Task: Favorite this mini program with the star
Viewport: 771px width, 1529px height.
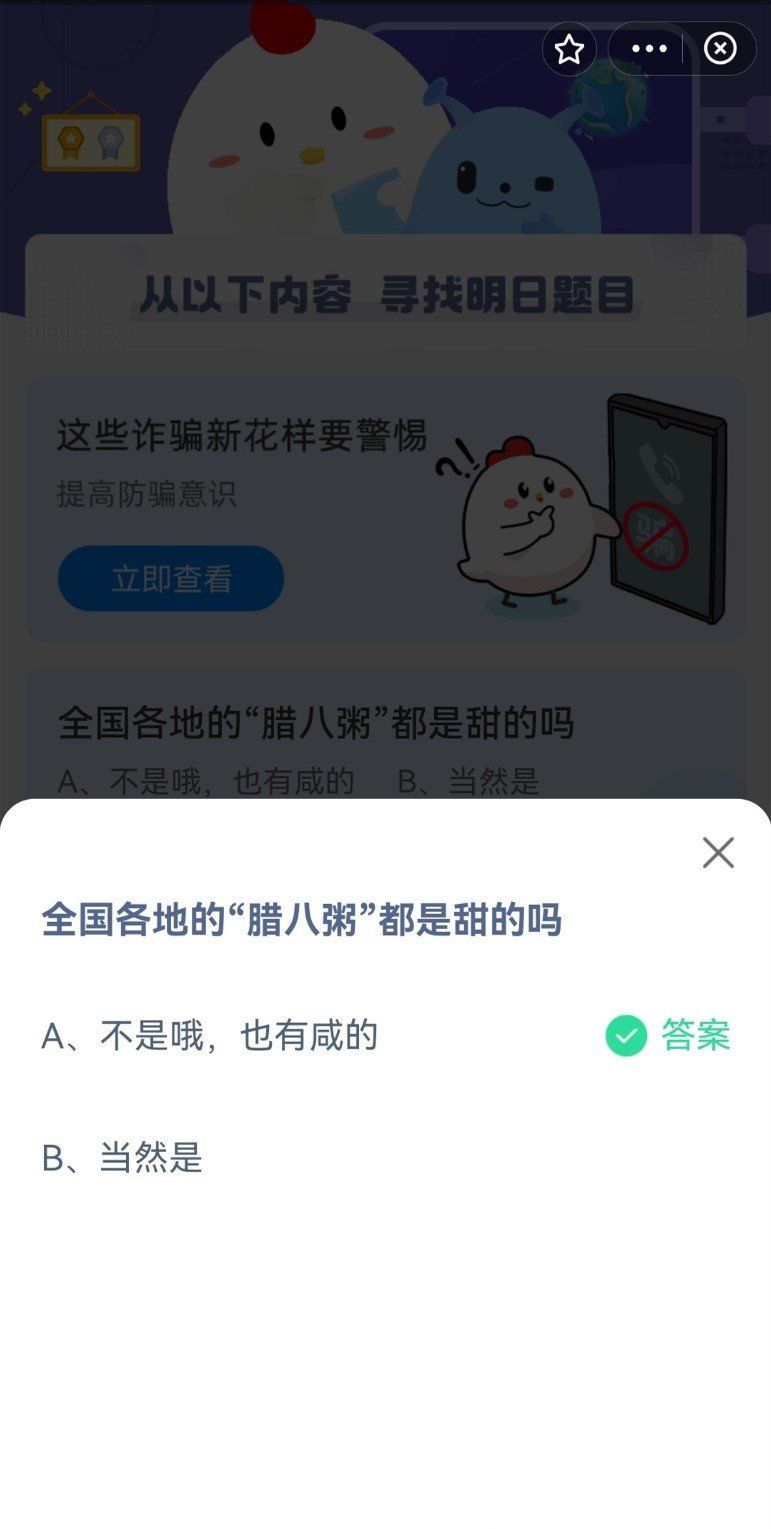Action: [569, 49]
